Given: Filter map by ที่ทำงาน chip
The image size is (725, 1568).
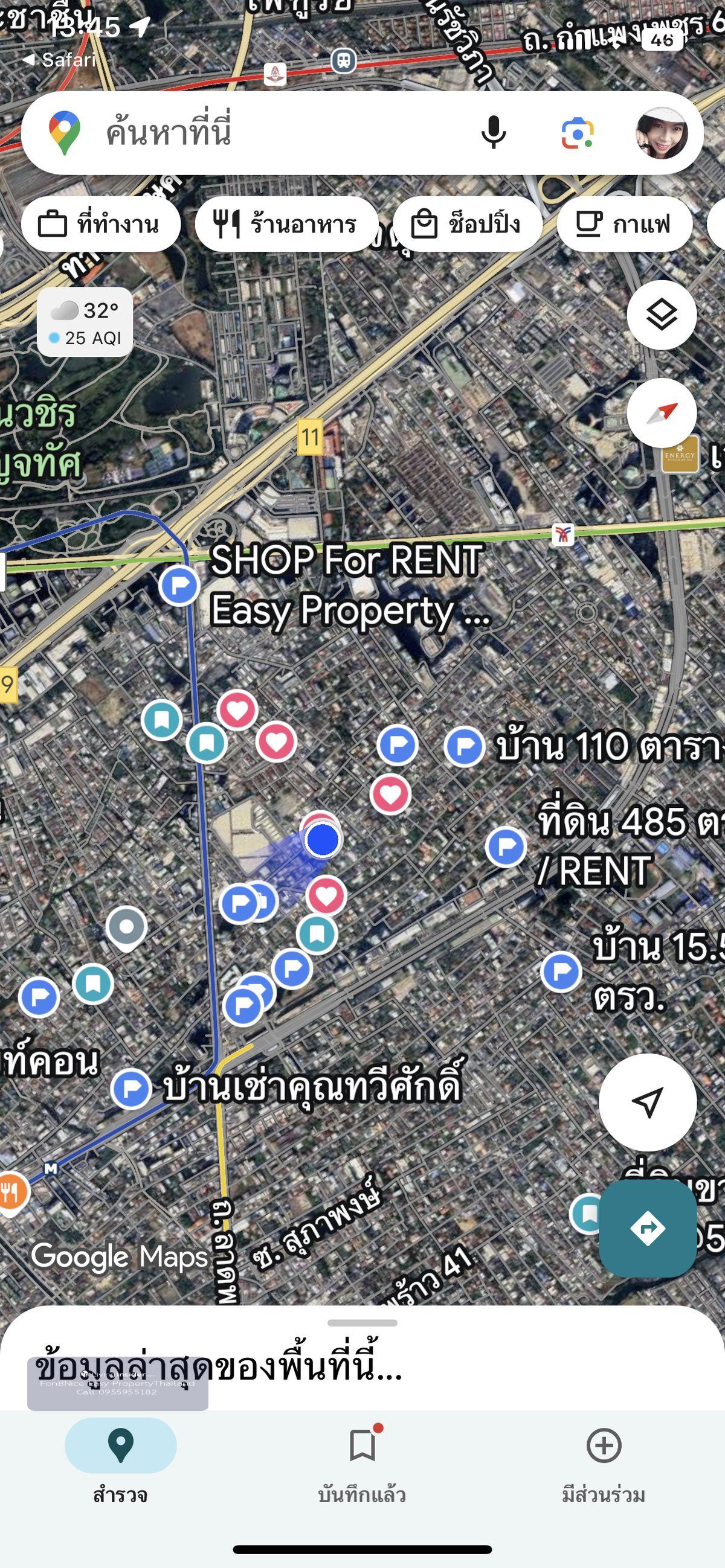Looking at the screenshot, I should click(101, 224).
